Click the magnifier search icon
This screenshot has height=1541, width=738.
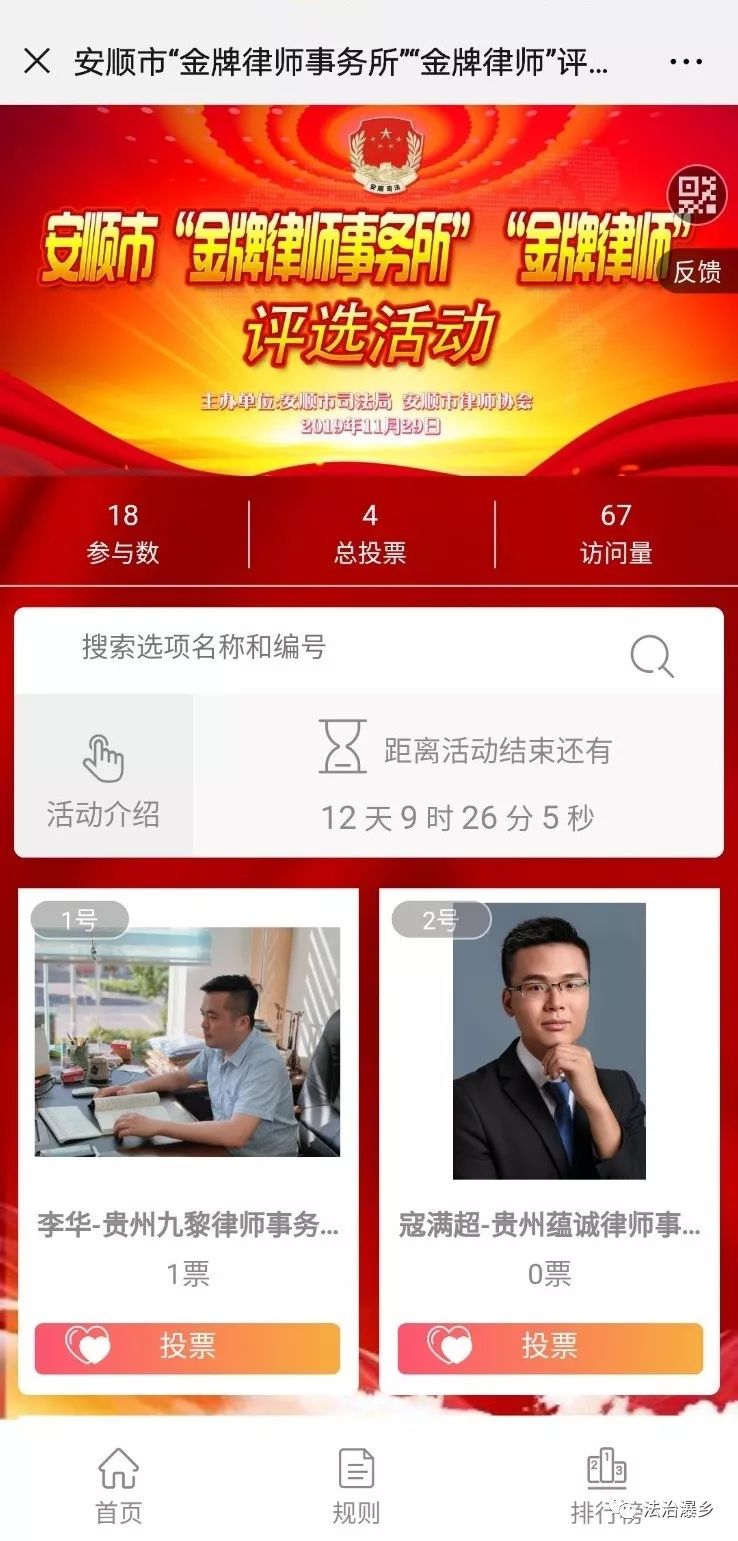(651, 655)
